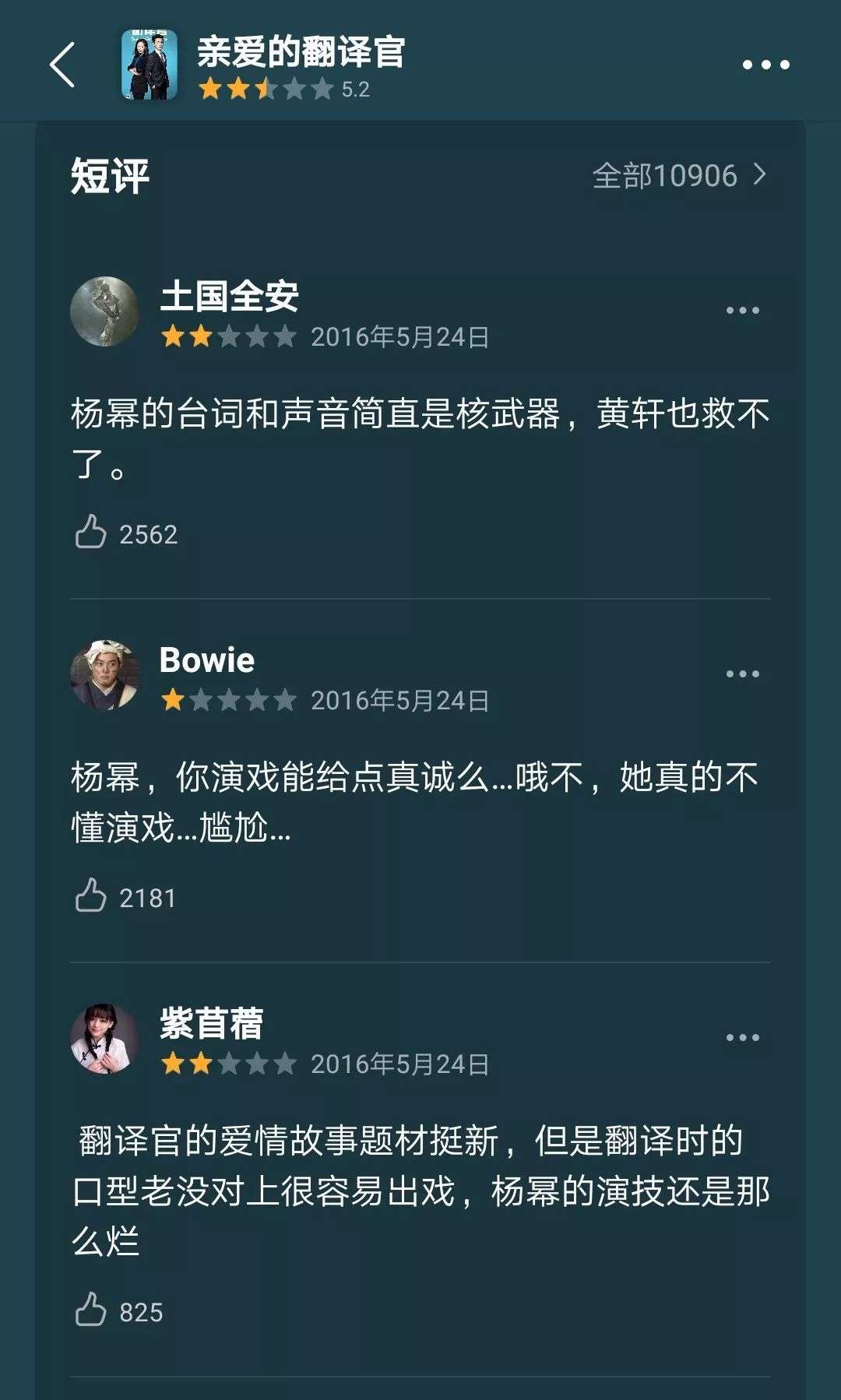Open more options on Bowie's review
Image resolution: width=841 pixels, height=1400 pixels.
(742, 674)
